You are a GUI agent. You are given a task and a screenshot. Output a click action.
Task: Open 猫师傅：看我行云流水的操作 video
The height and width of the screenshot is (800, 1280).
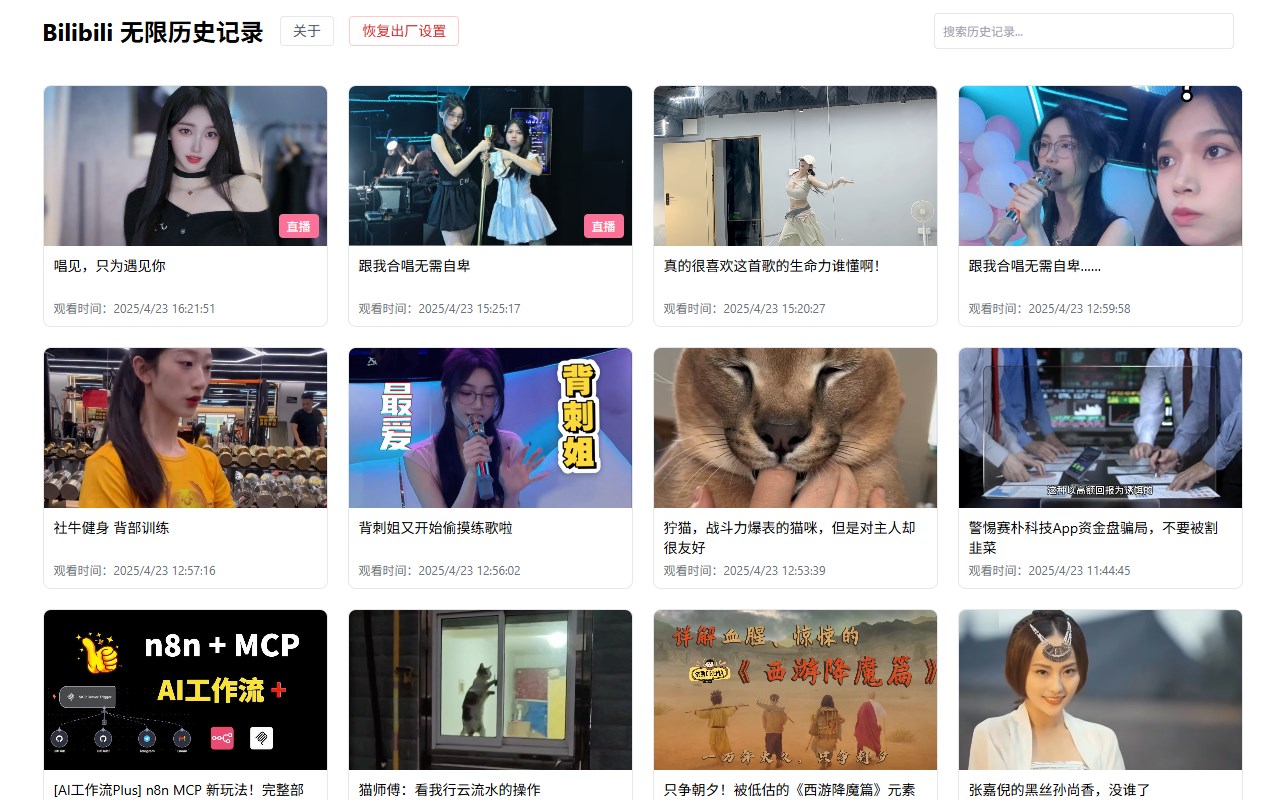[490, 690]
